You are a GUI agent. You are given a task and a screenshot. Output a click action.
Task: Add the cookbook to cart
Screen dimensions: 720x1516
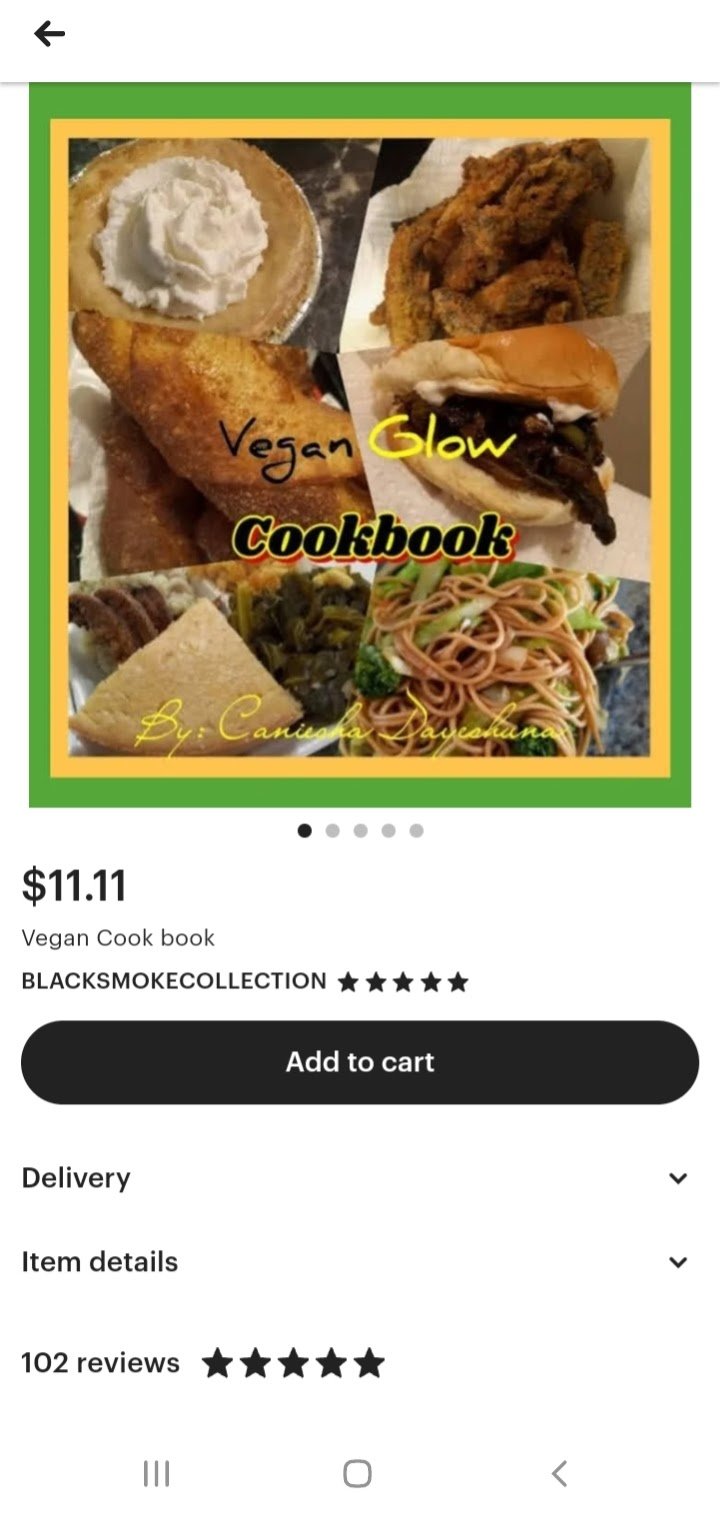pyautogui.click(x=360, y=1062)
